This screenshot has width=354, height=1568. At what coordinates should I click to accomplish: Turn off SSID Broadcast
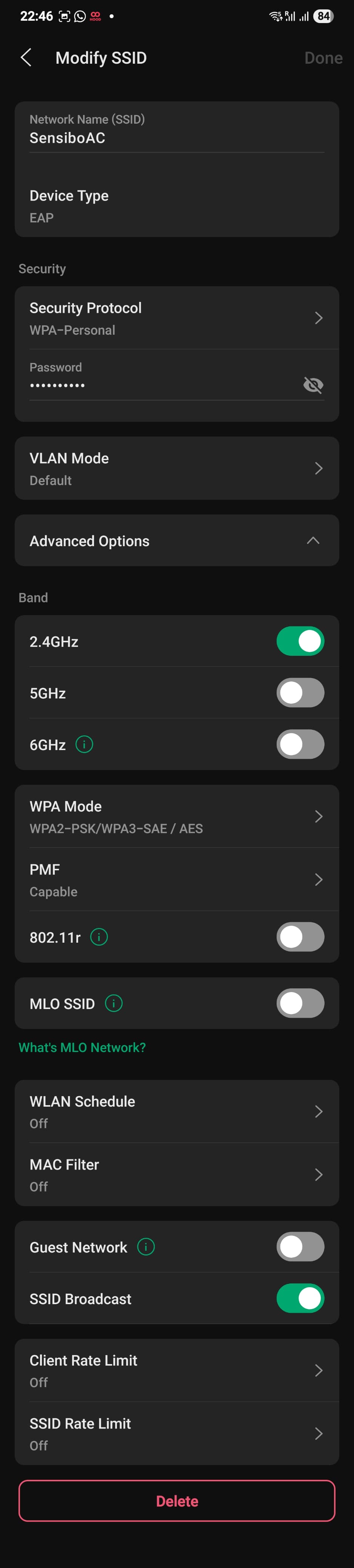click(x=300, y=1298)
